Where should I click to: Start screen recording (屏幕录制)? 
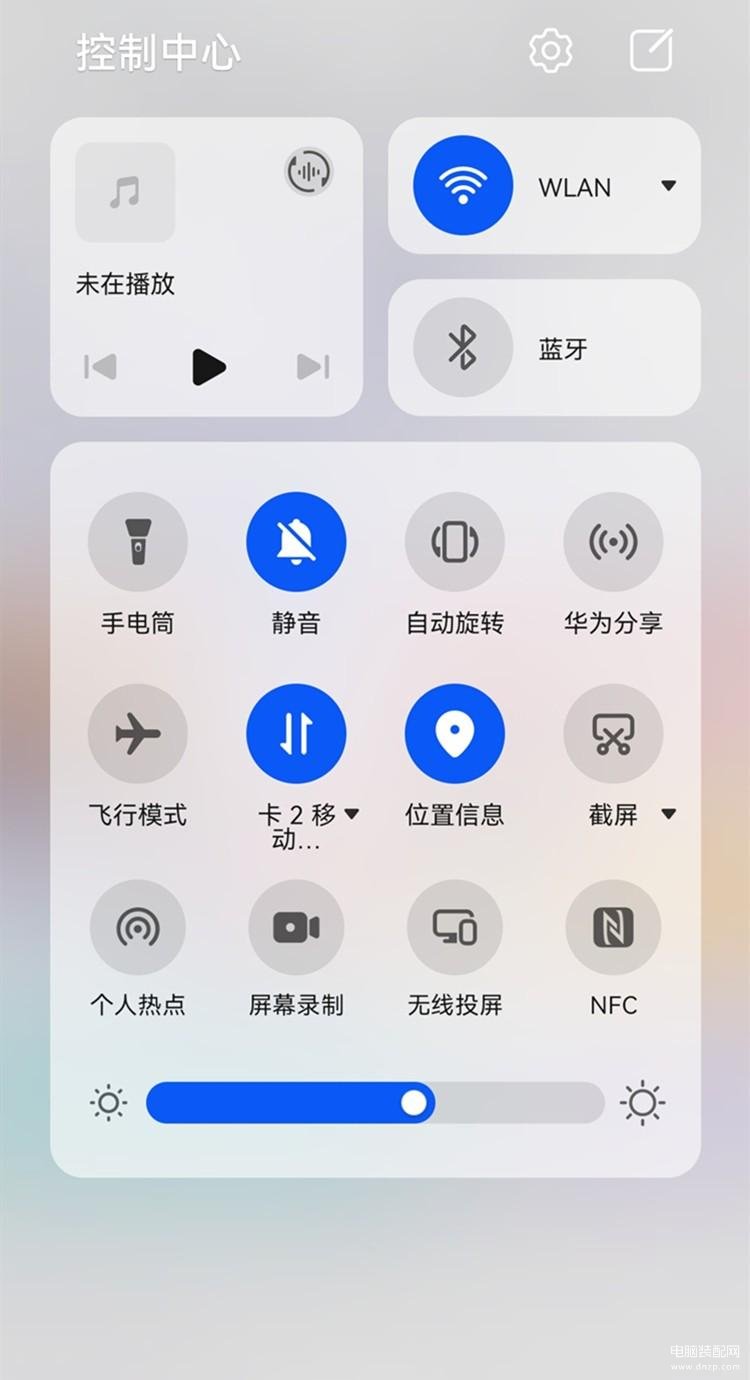[296, 928]
